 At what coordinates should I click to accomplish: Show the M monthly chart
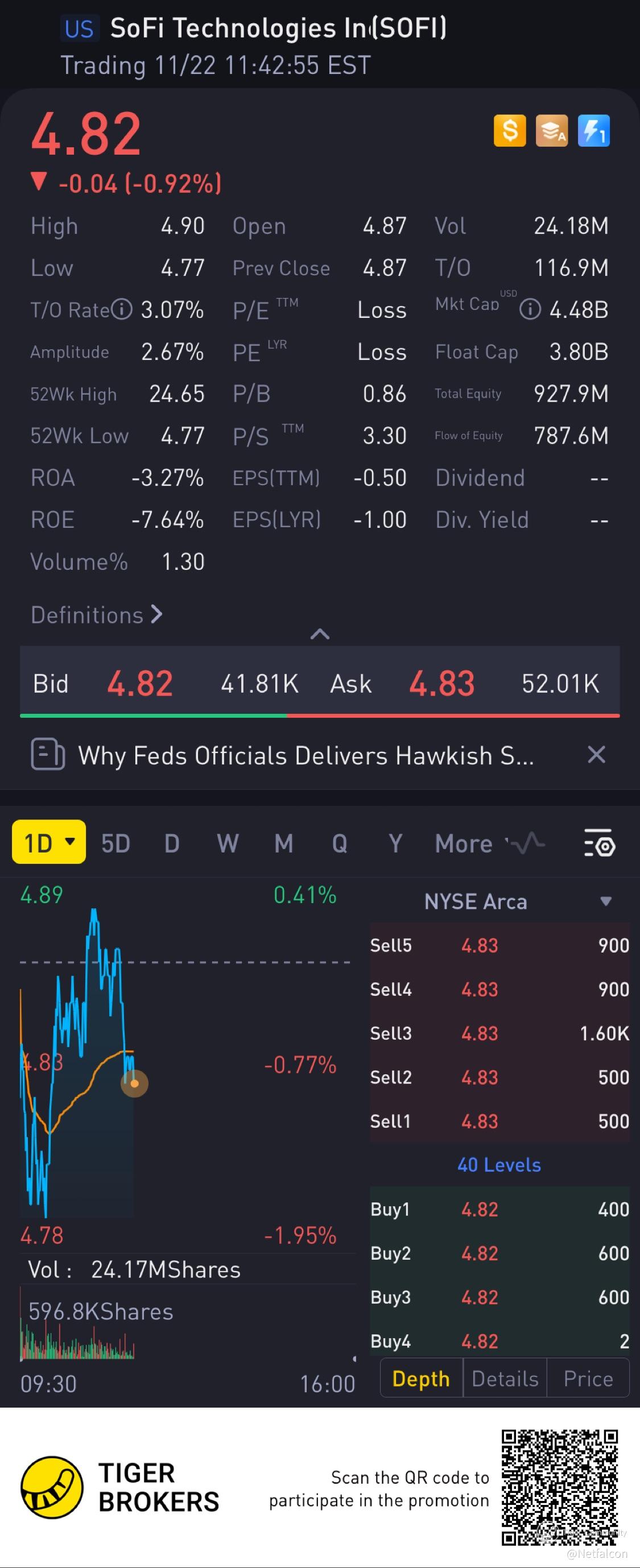284,843
